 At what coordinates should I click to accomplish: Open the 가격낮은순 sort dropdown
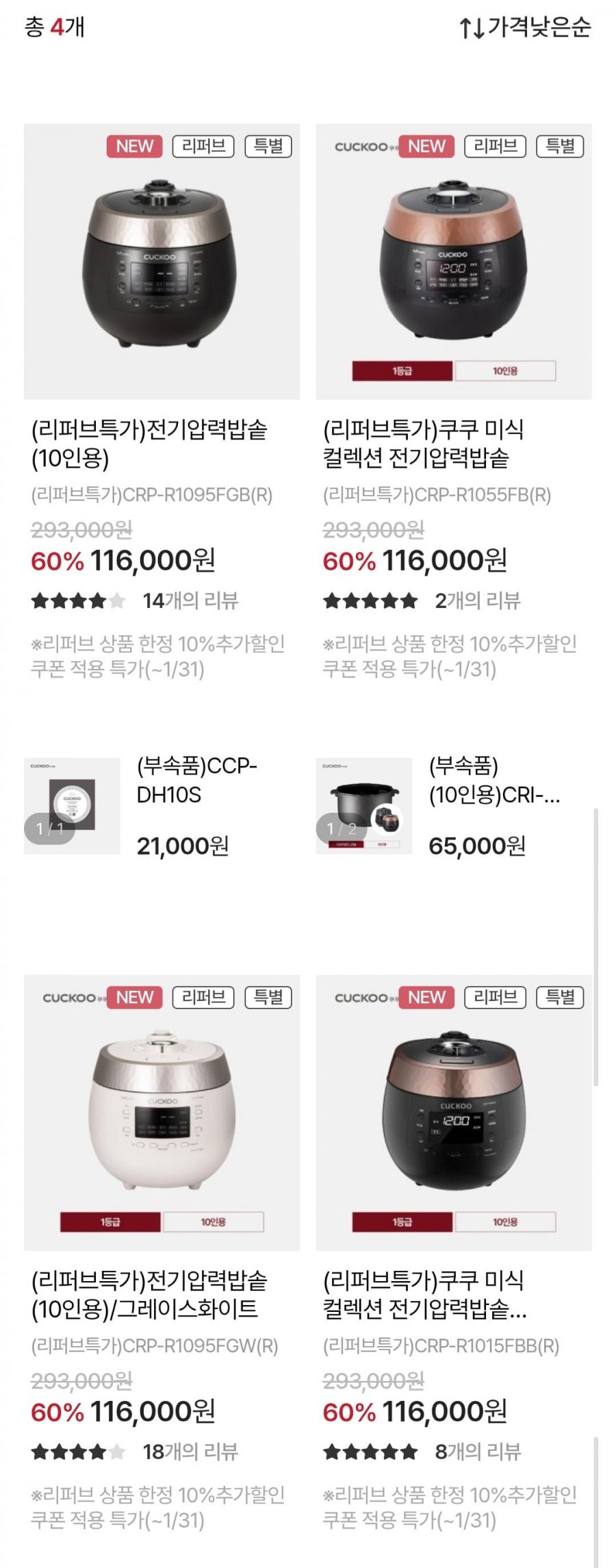(x=525, y=27)
